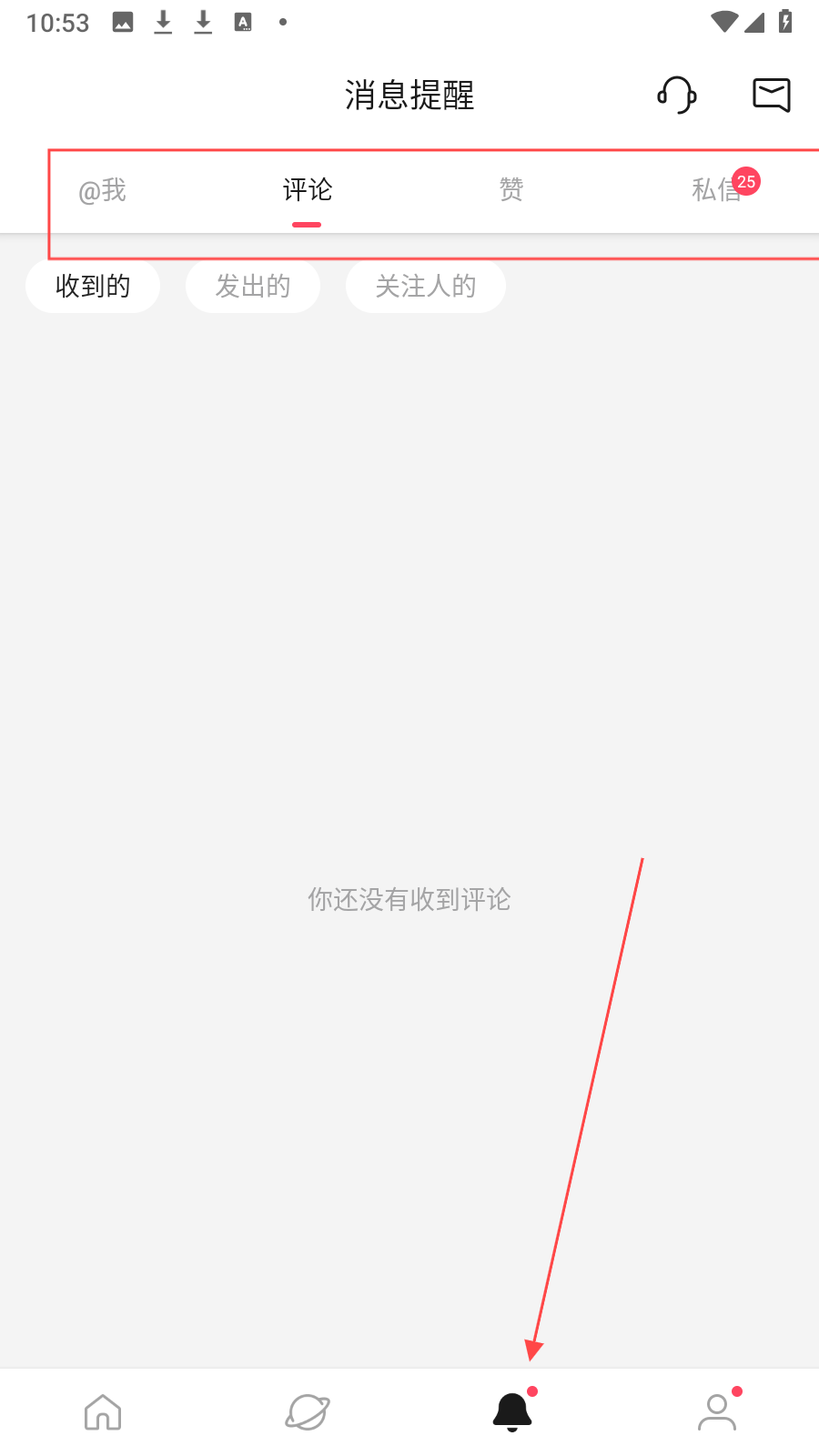This screenshot has width=819, height=1456.
Task: Select the 收到的 filter chip
Action: click(x=93, y=287)
